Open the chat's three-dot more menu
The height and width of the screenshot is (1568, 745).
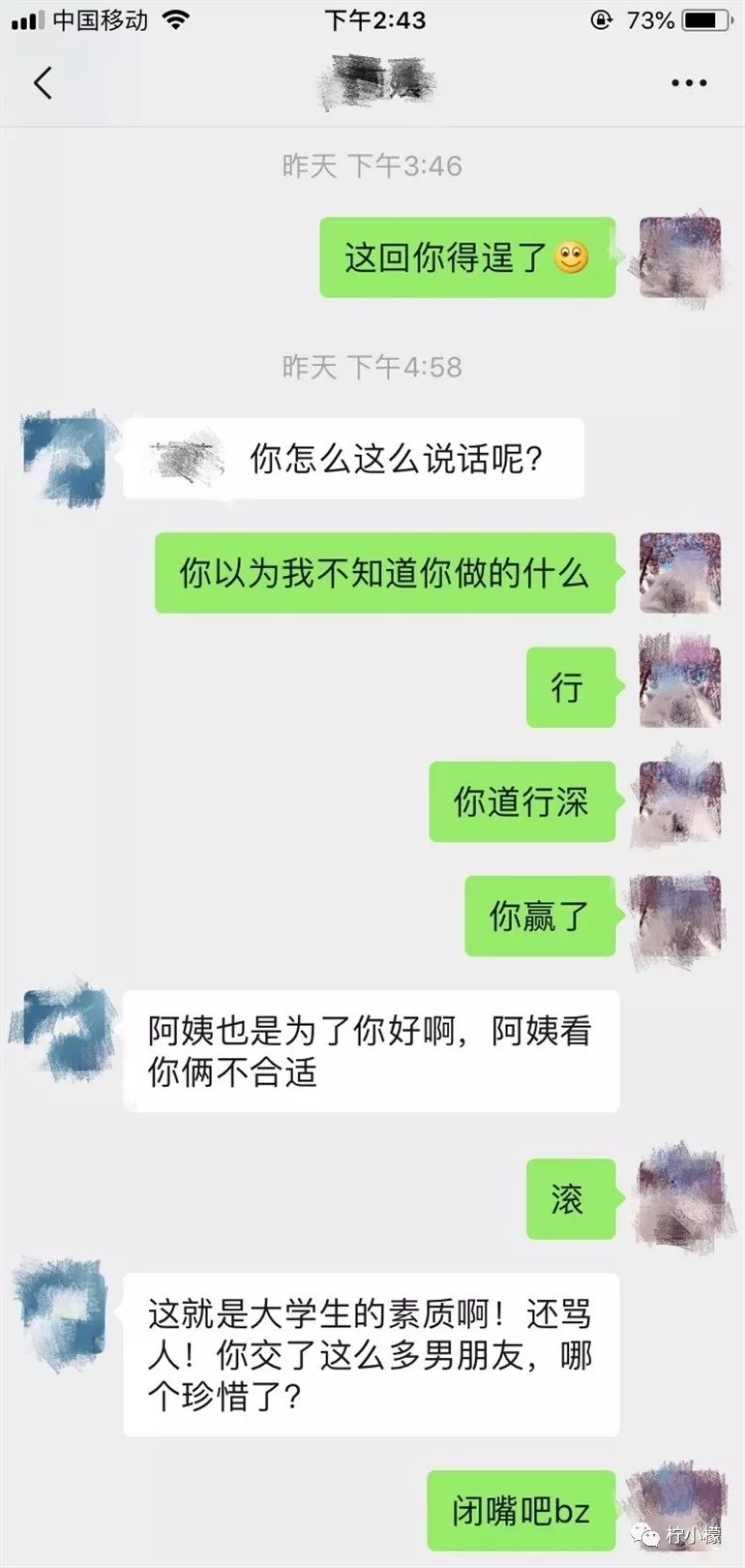689,83
